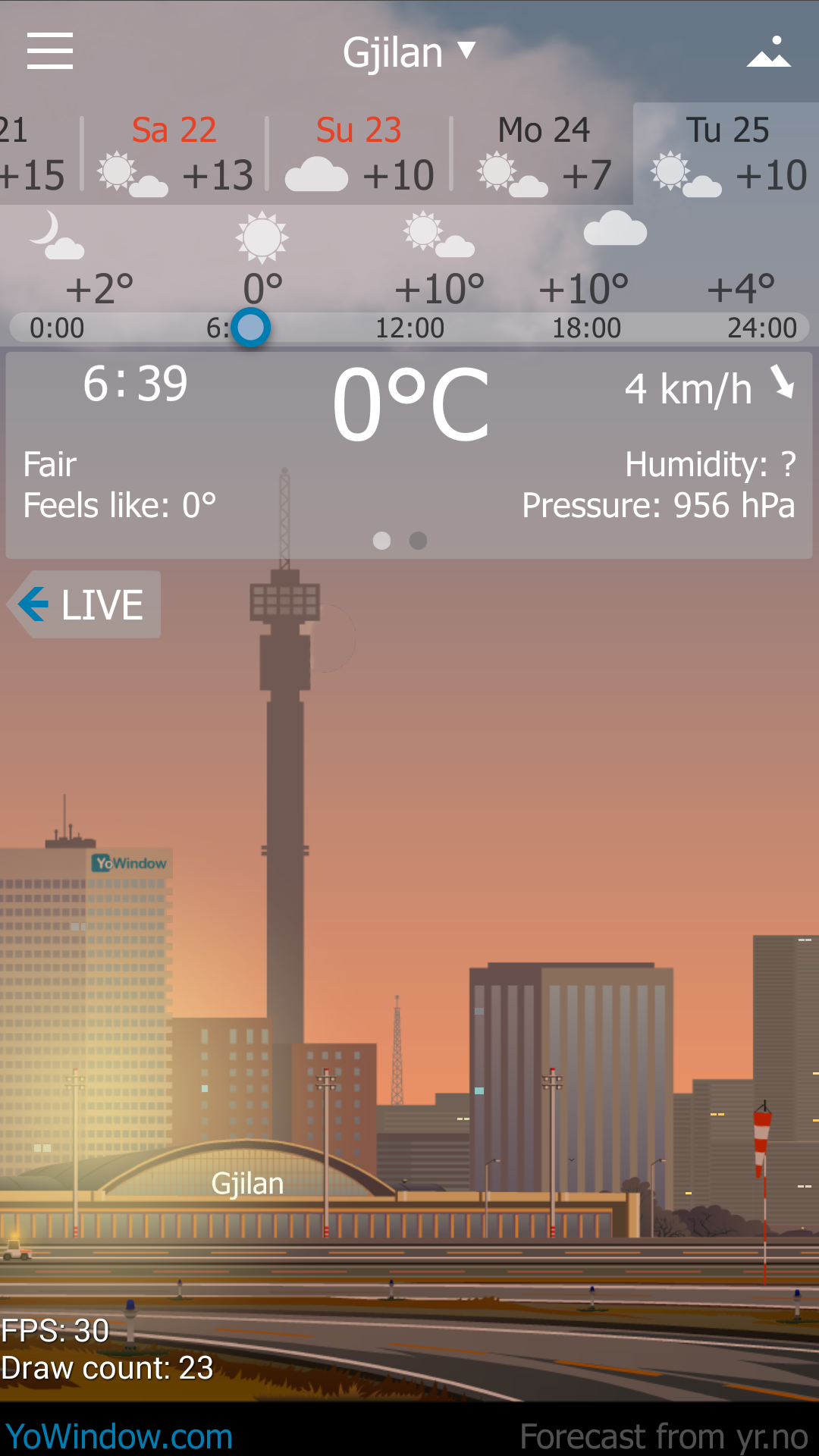Open the landscape picker icon
The image size is (819, 1456).
click(768, 52)
